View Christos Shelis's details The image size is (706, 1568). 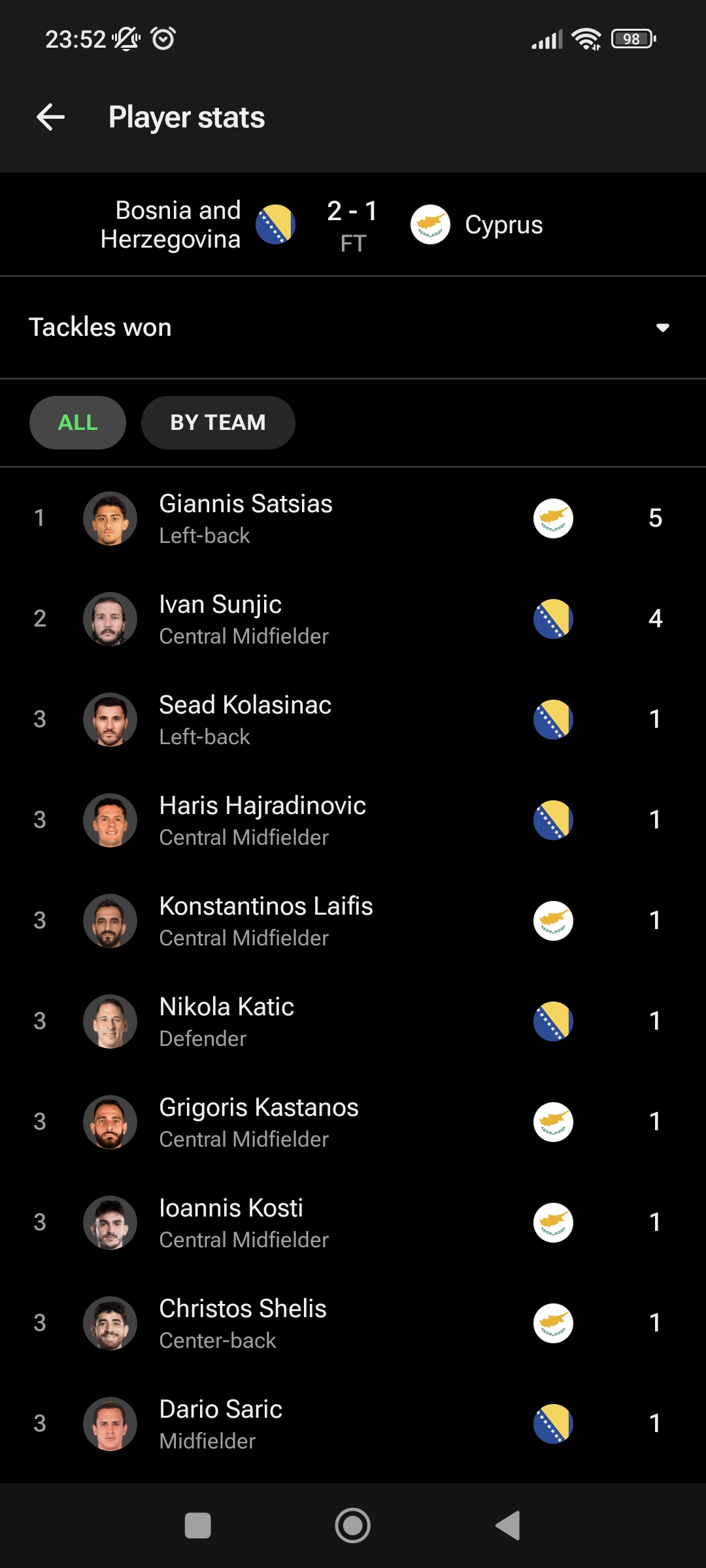[x=353, y=1323]
